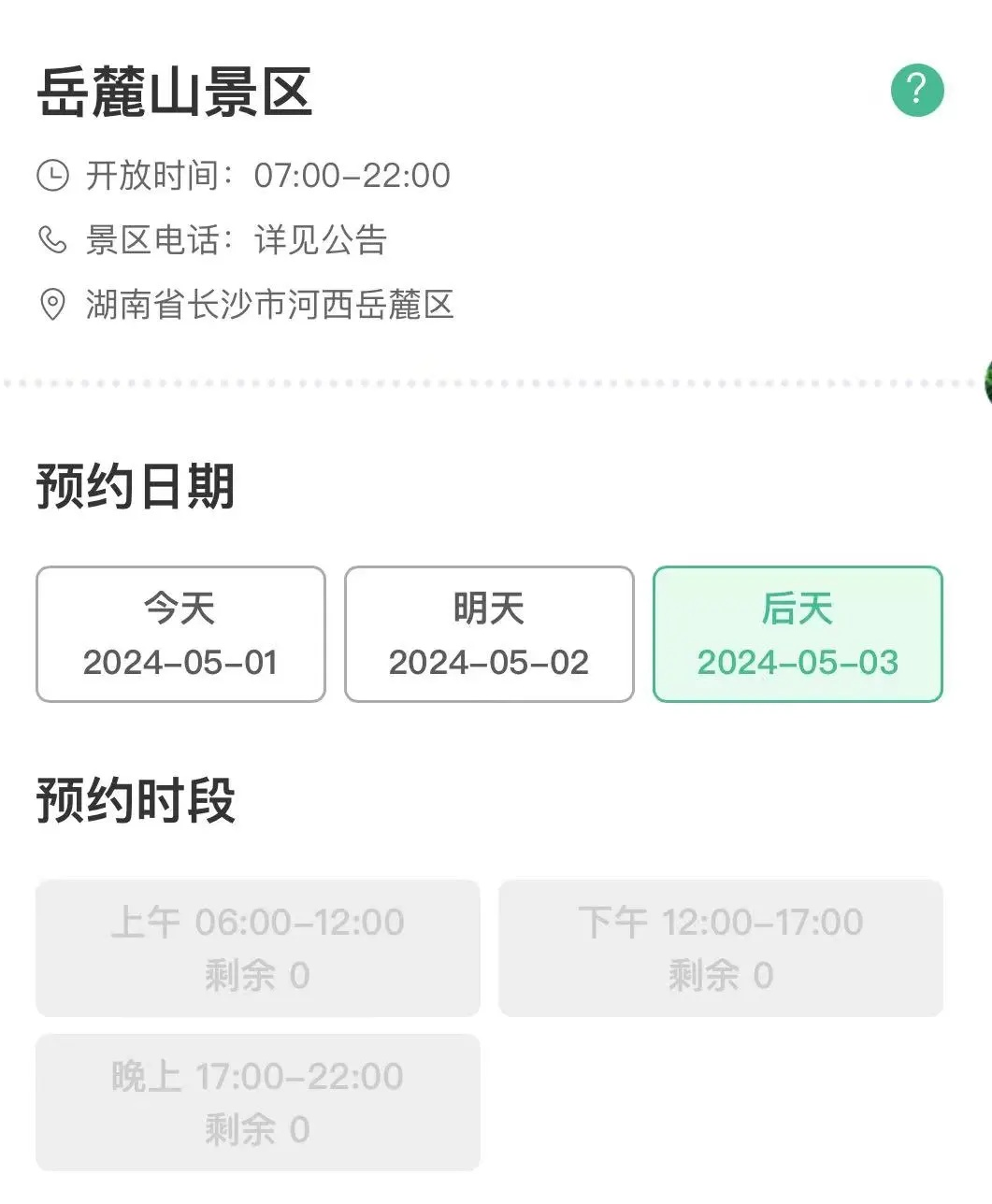Select 后天 2024-05-03 date option
Viewport: 992px width, 1204px height.
point(798,635)
